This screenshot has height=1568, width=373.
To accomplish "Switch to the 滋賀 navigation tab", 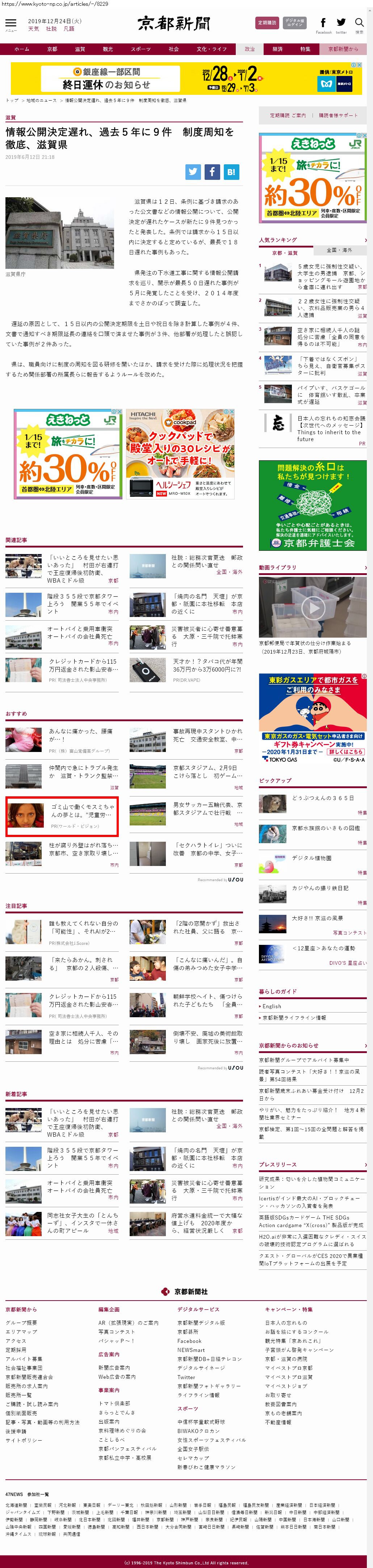I will pyautogui.click(x=80, y=49).
